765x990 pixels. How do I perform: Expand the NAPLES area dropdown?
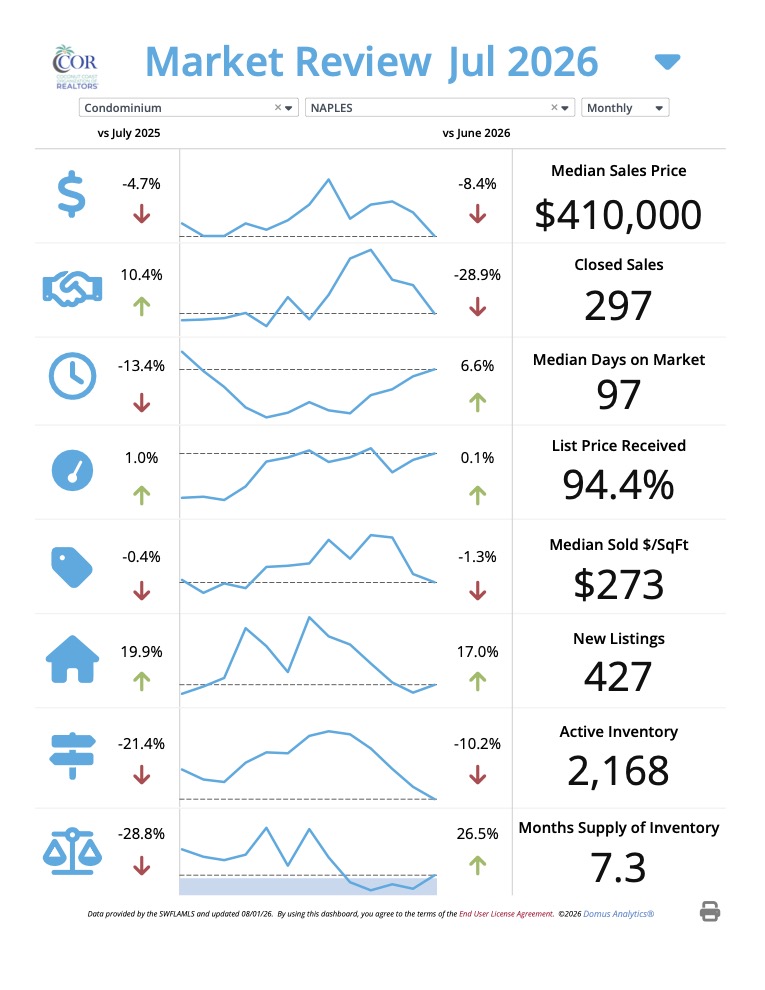pos(565,108)
